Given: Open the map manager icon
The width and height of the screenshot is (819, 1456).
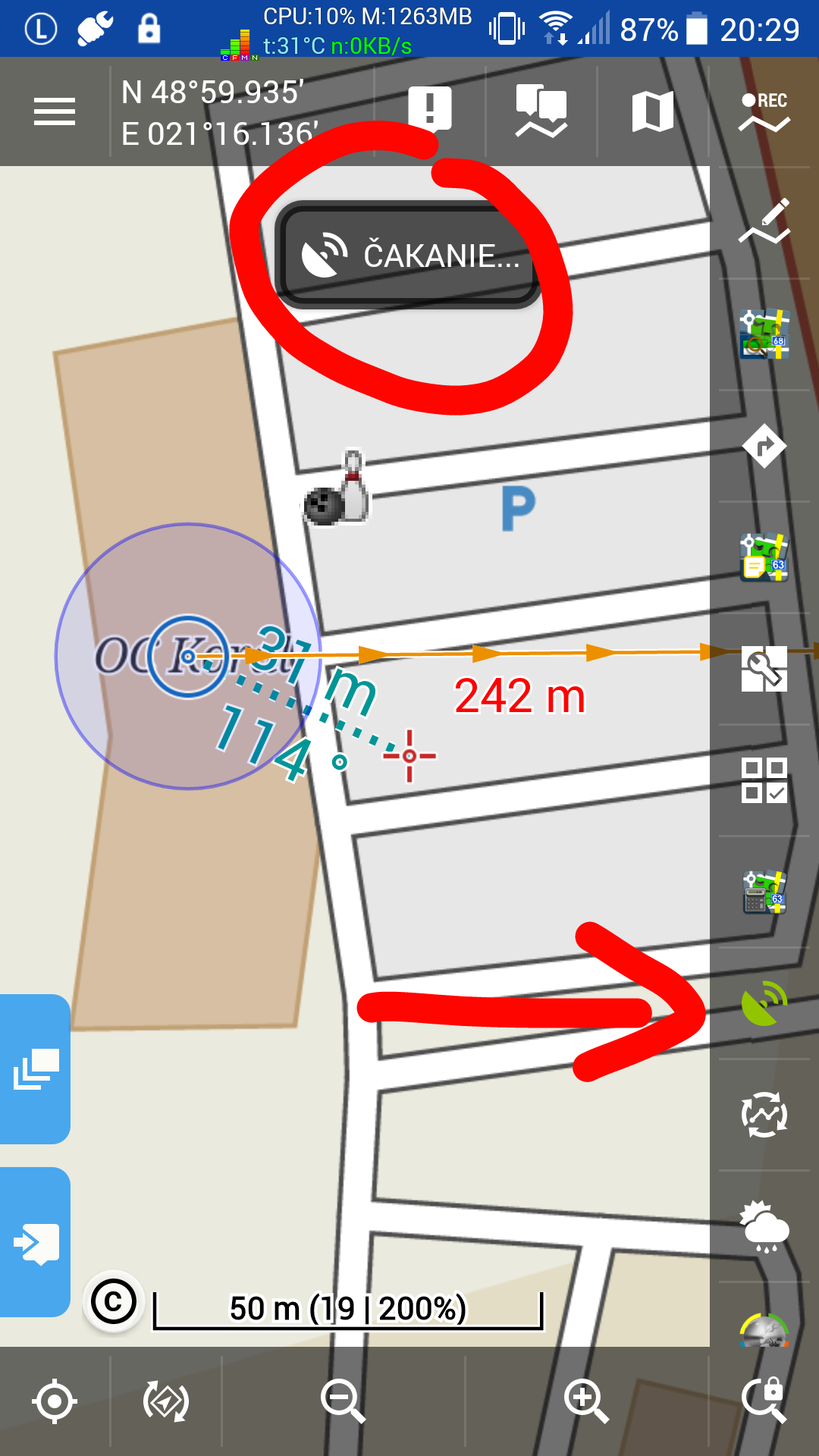Looking at the screenshot, I should point(653,111).
